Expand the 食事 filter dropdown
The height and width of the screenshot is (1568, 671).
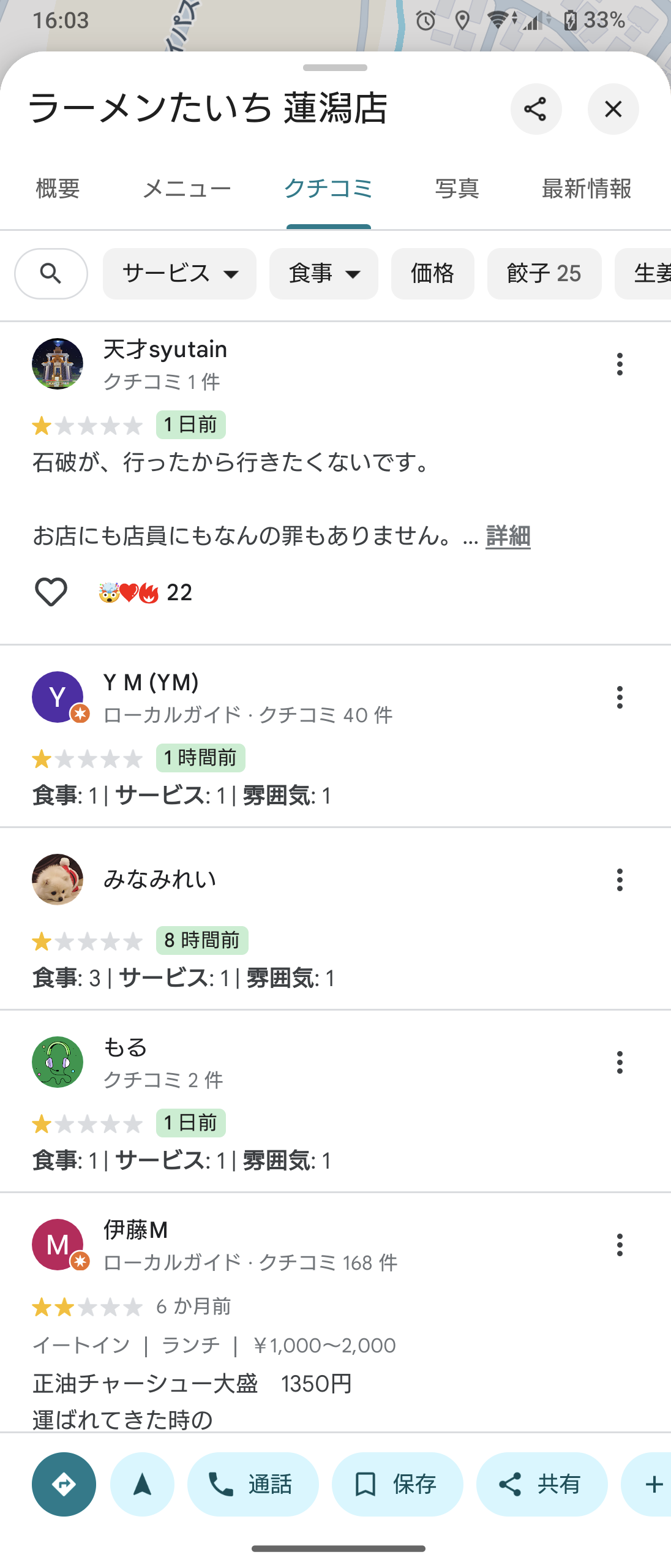point(323,274)
